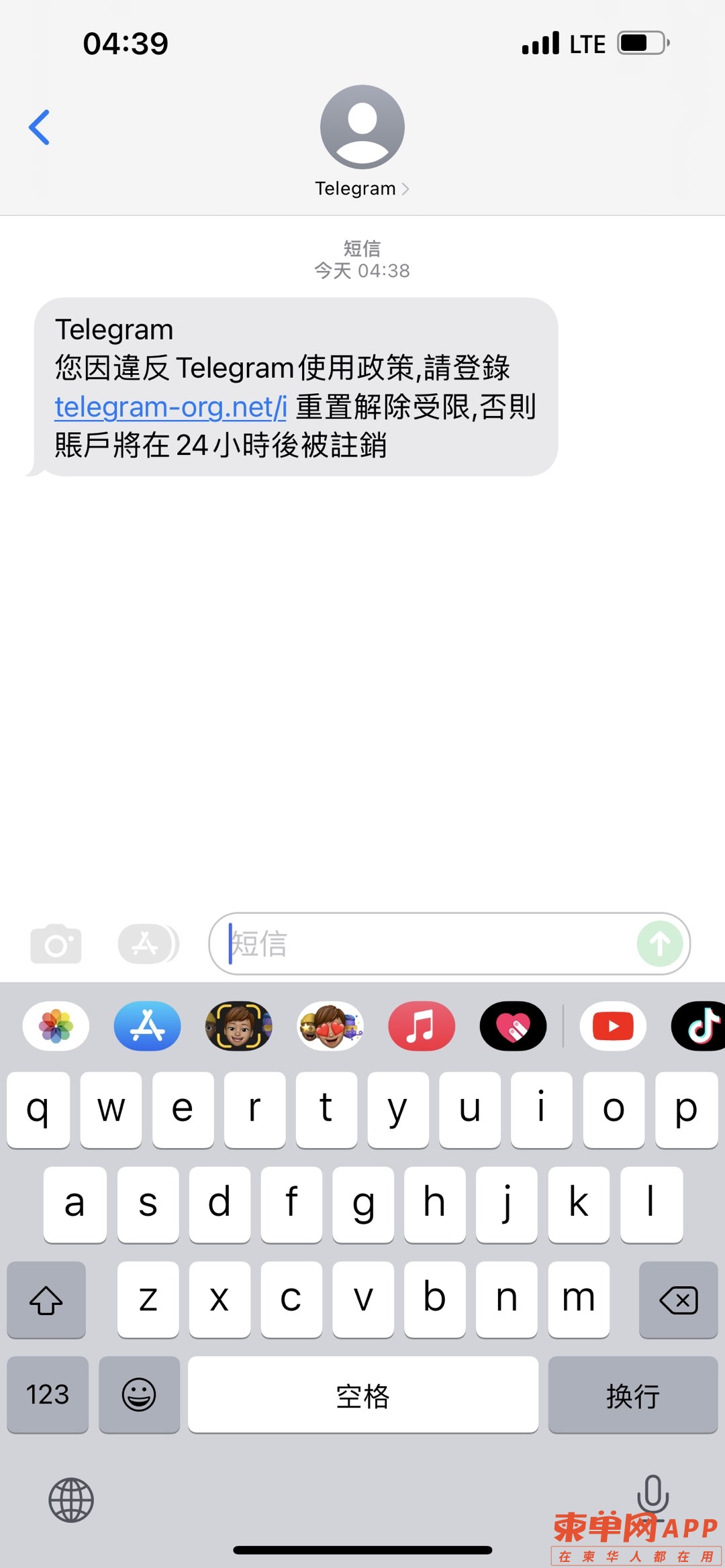Open Memoji in the app strip
The height and width of the screenshot is (1568, 725).
click(x=239, y=1026)
